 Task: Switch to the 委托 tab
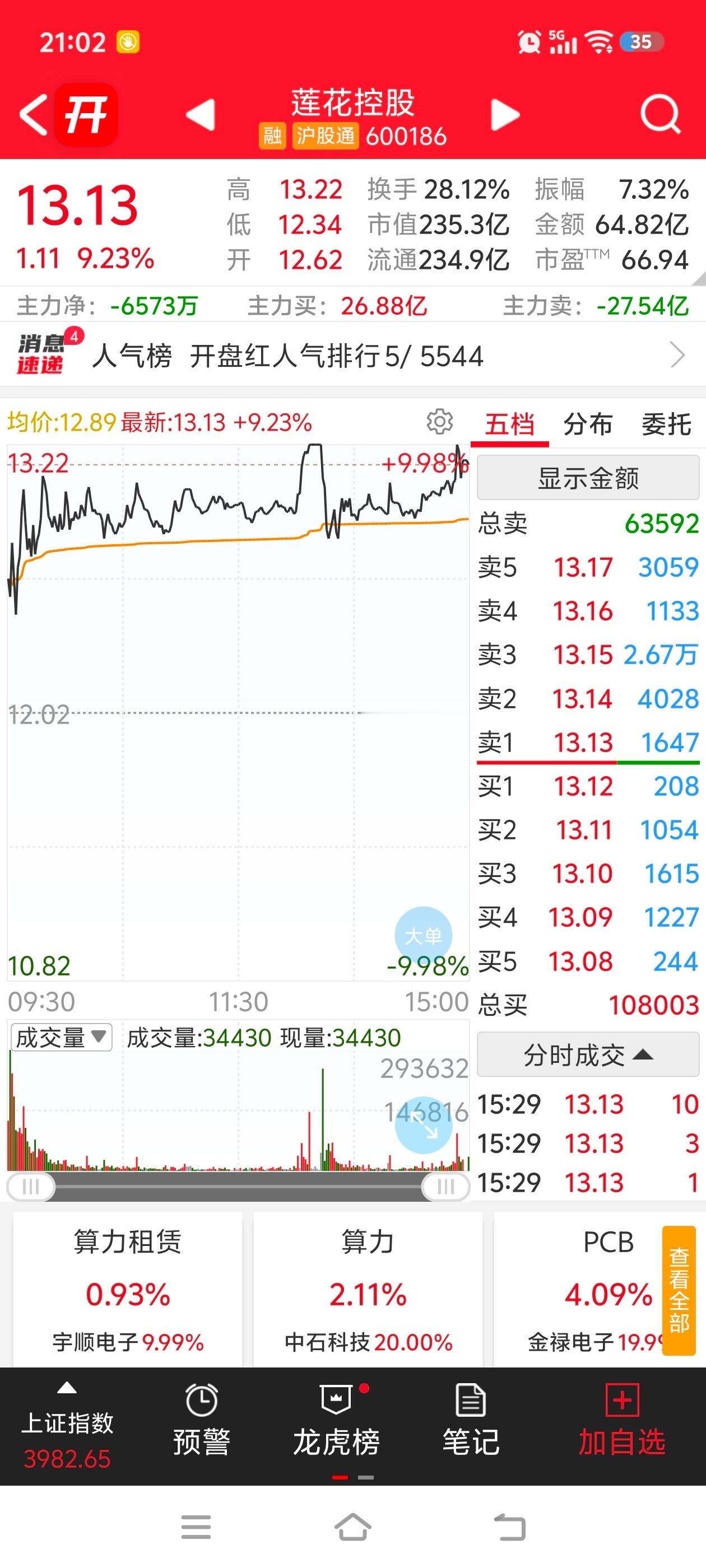[666, 424]
